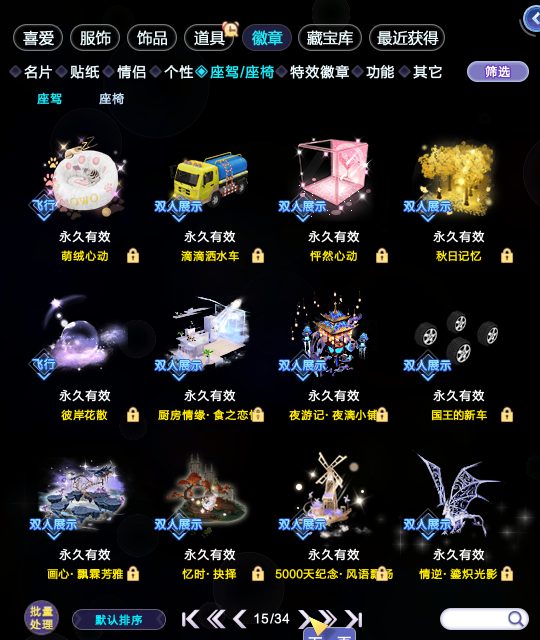Select the 名片 subcategory
The image size is (540, 640).
pyautogui.click(x=38, y=72)
